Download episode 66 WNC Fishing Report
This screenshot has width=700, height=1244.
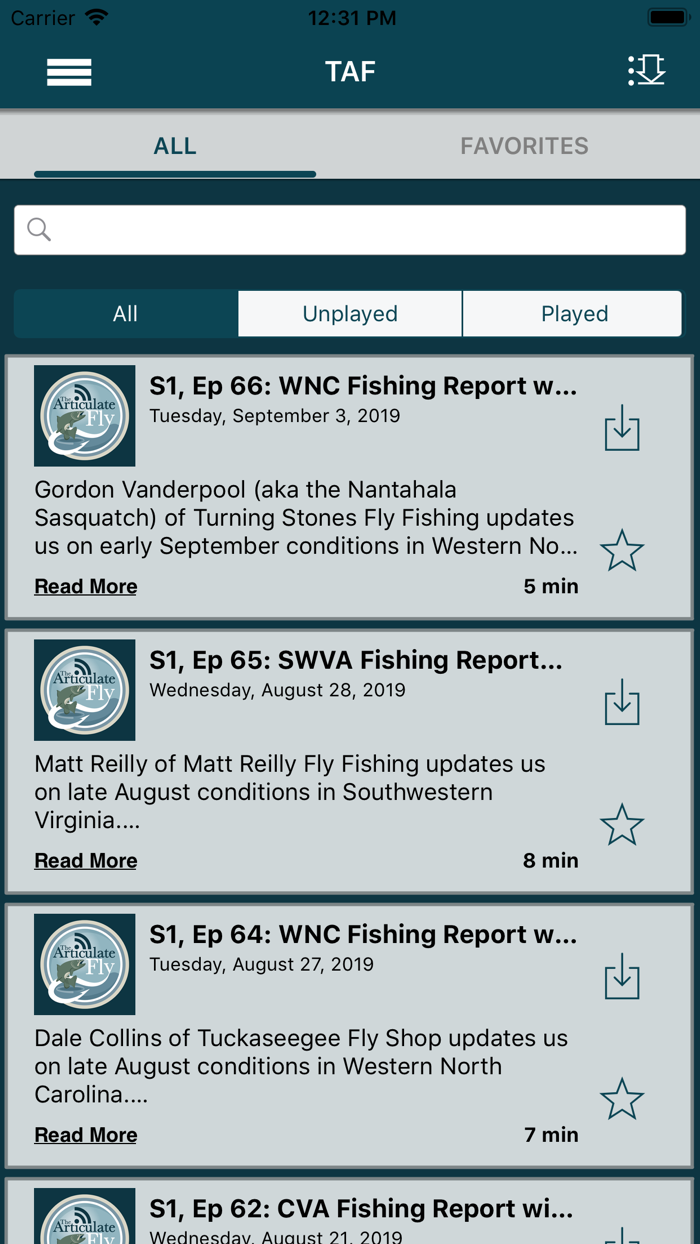pyautogui.click(x=622, y=428)
